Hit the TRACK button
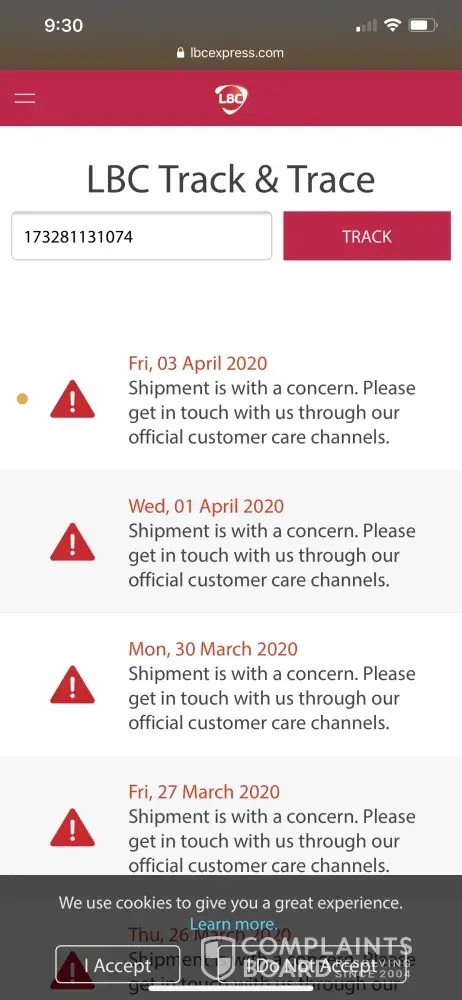This screenshot has width=462, height=1000. (367, 237)
